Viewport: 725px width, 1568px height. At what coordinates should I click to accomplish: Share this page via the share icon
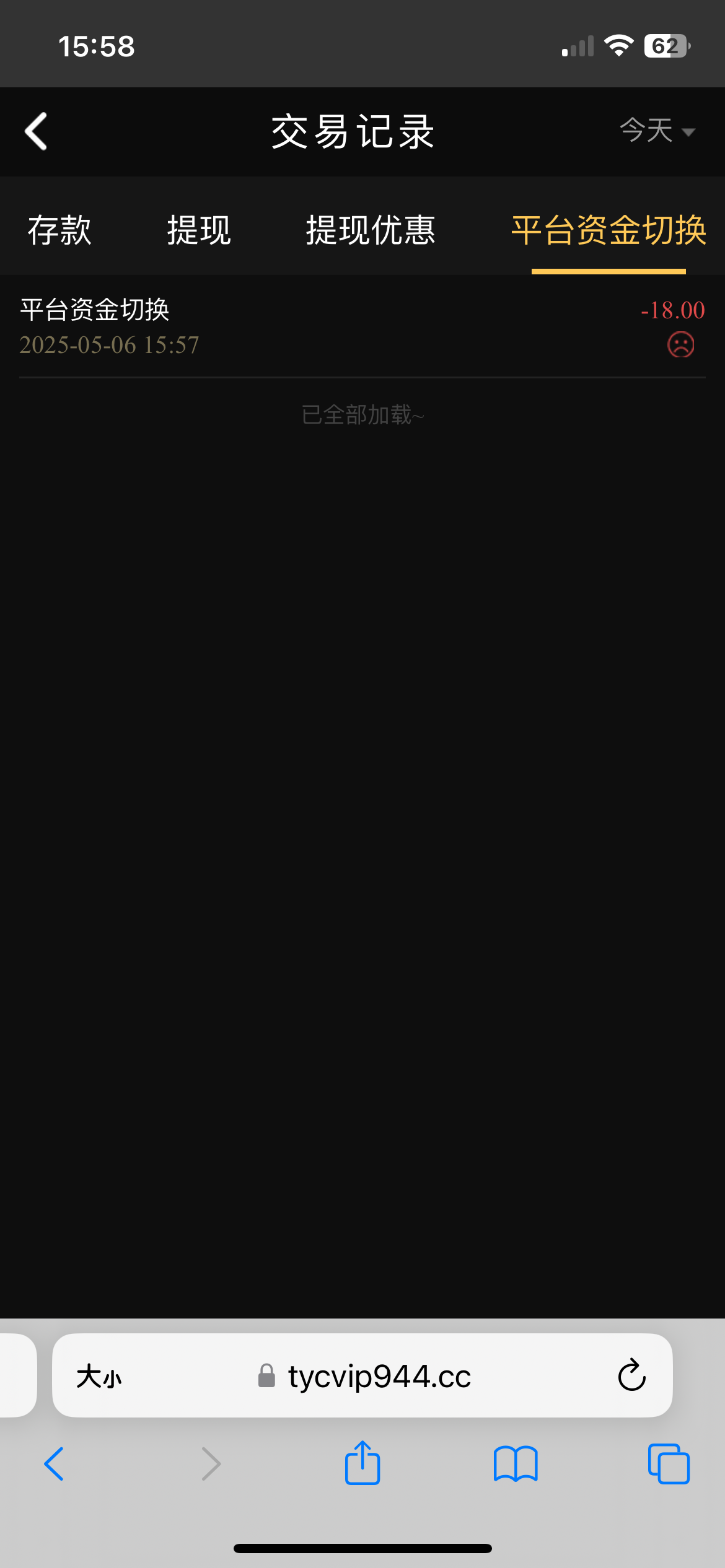click(x=362, y=1463)
